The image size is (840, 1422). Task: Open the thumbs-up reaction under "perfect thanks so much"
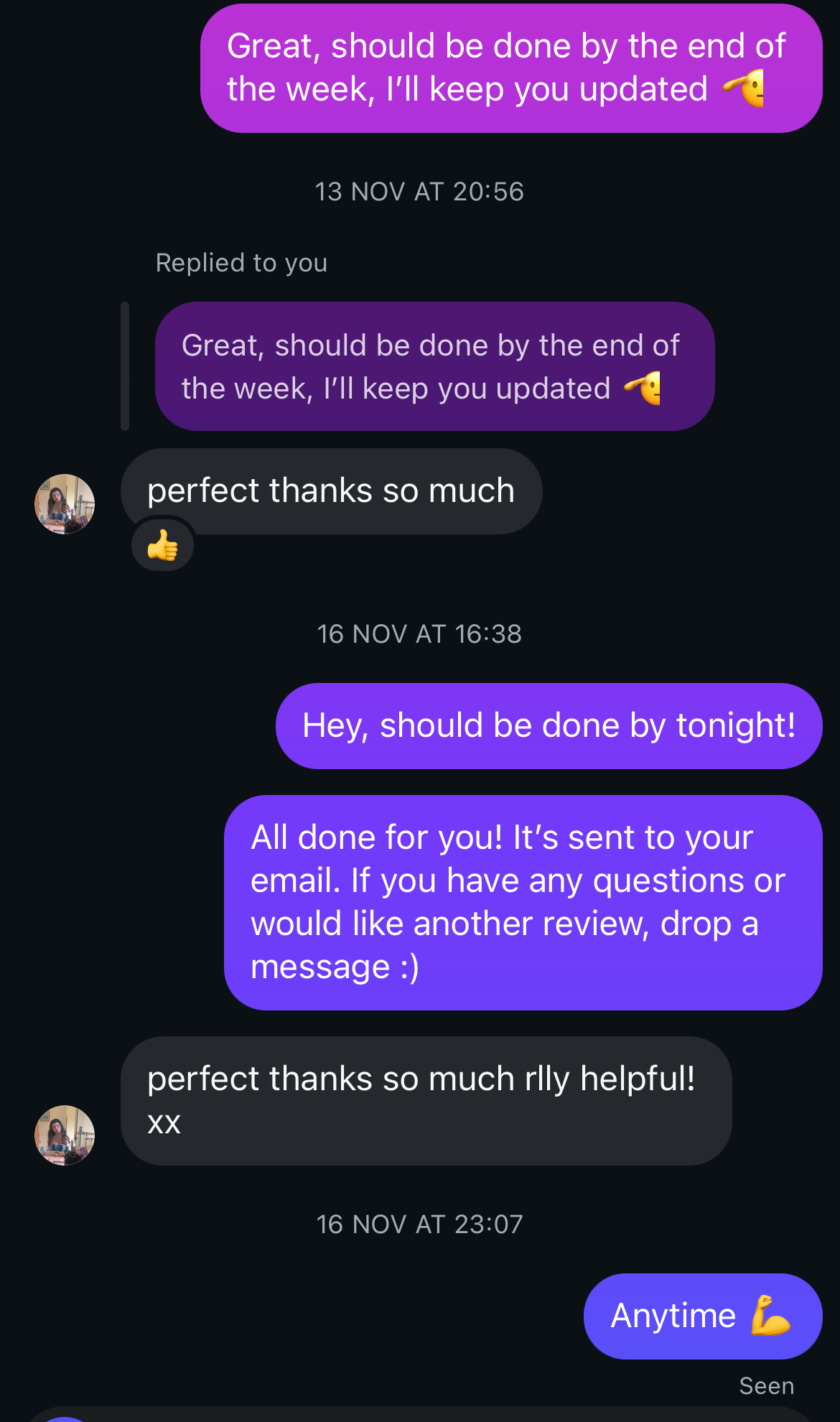coord(163,546)
